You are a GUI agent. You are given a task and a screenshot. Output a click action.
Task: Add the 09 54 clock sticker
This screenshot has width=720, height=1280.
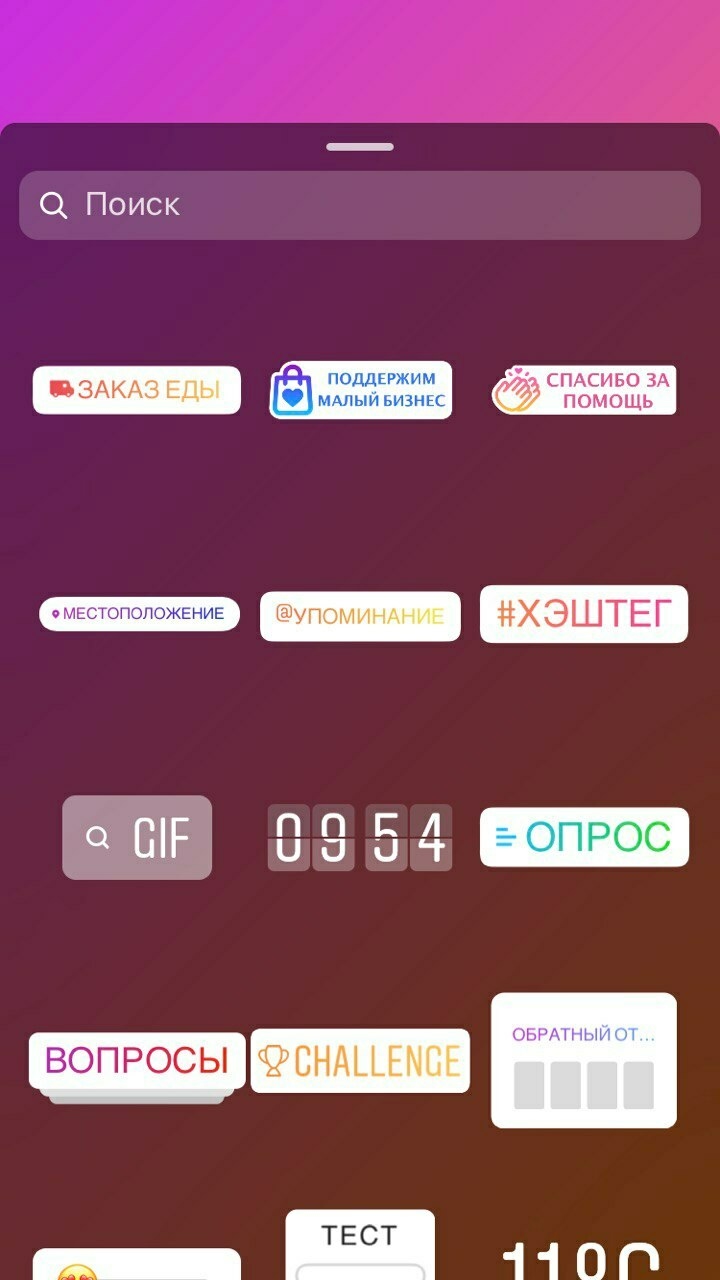tap(360, 838)
